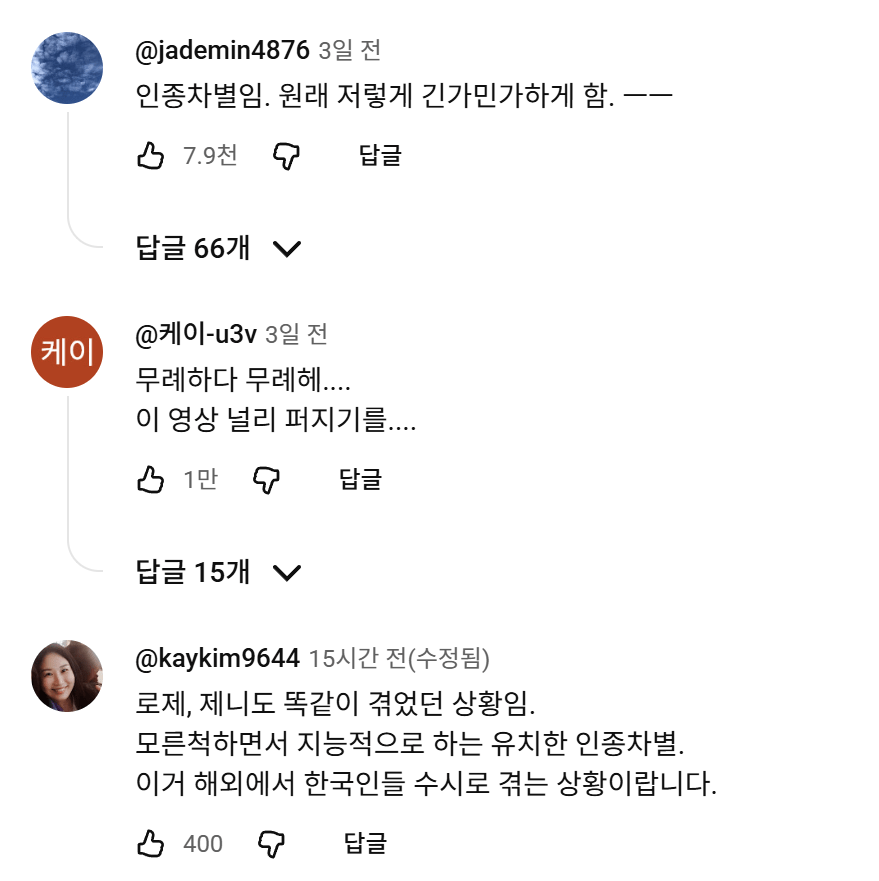Like the comment by @jademin4876

click(150, 155)
